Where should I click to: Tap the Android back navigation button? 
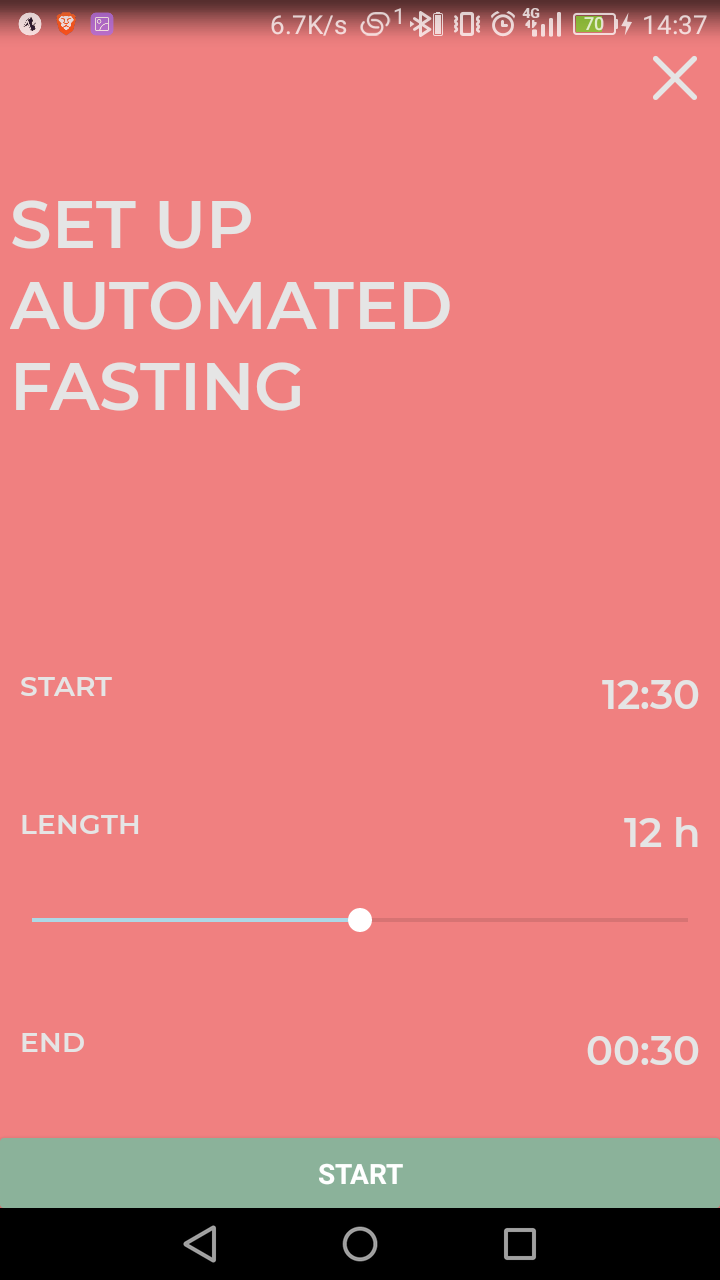pyautogui.click(x=200, y=1244)
